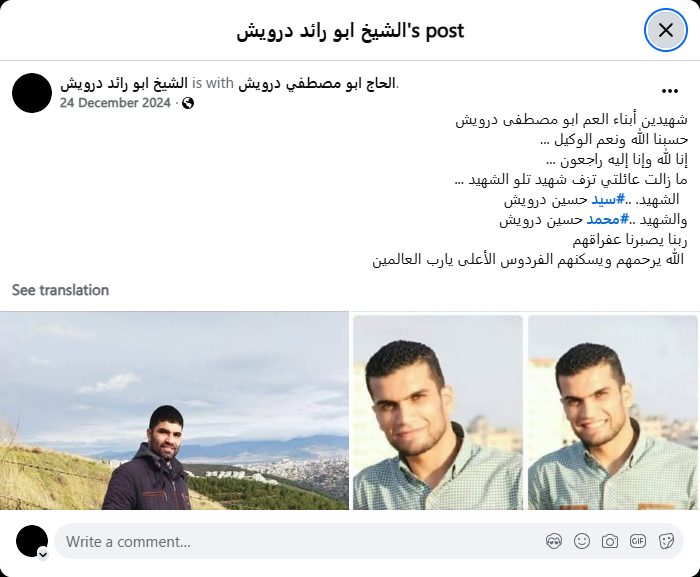Add a GIF to the comment
This screenshot has height=577, width=700.
(x=638, y=541)
